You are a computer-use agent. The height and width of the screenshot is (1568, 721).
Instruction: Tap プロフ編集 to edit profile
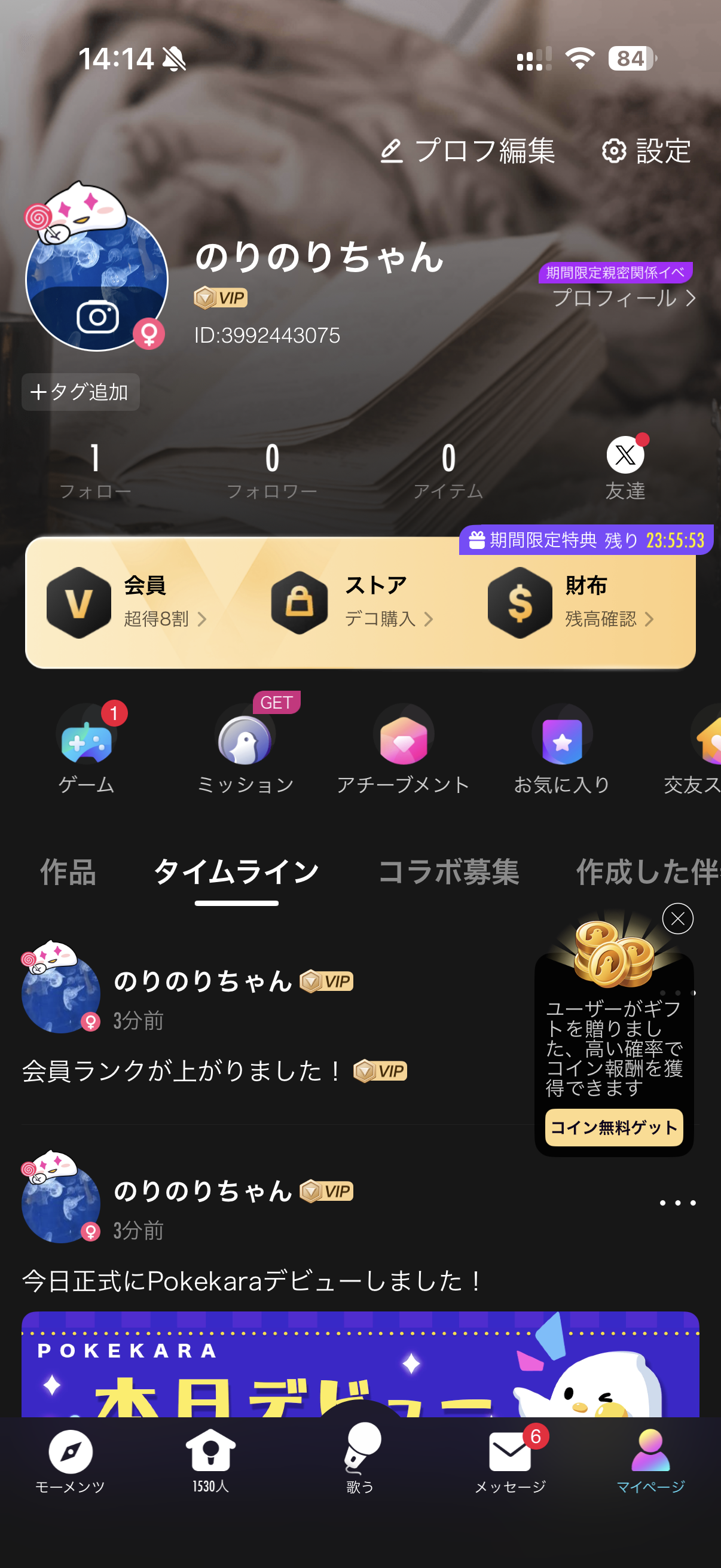485,151
